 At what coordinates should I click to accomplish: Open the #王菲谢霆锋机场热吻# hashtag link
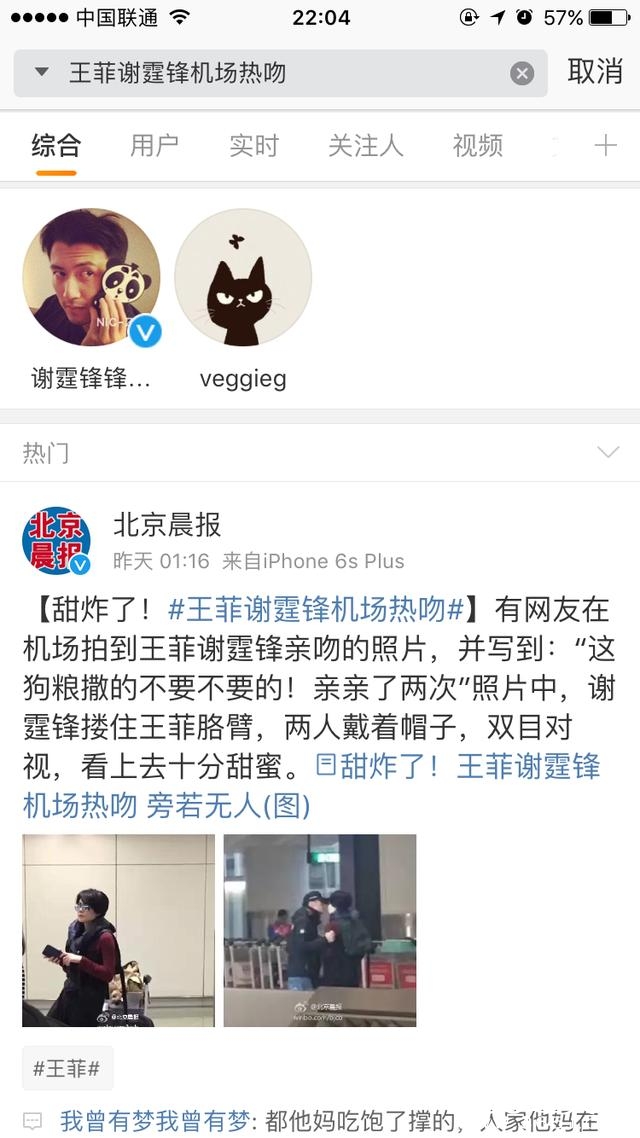click(x=315, y=609)
